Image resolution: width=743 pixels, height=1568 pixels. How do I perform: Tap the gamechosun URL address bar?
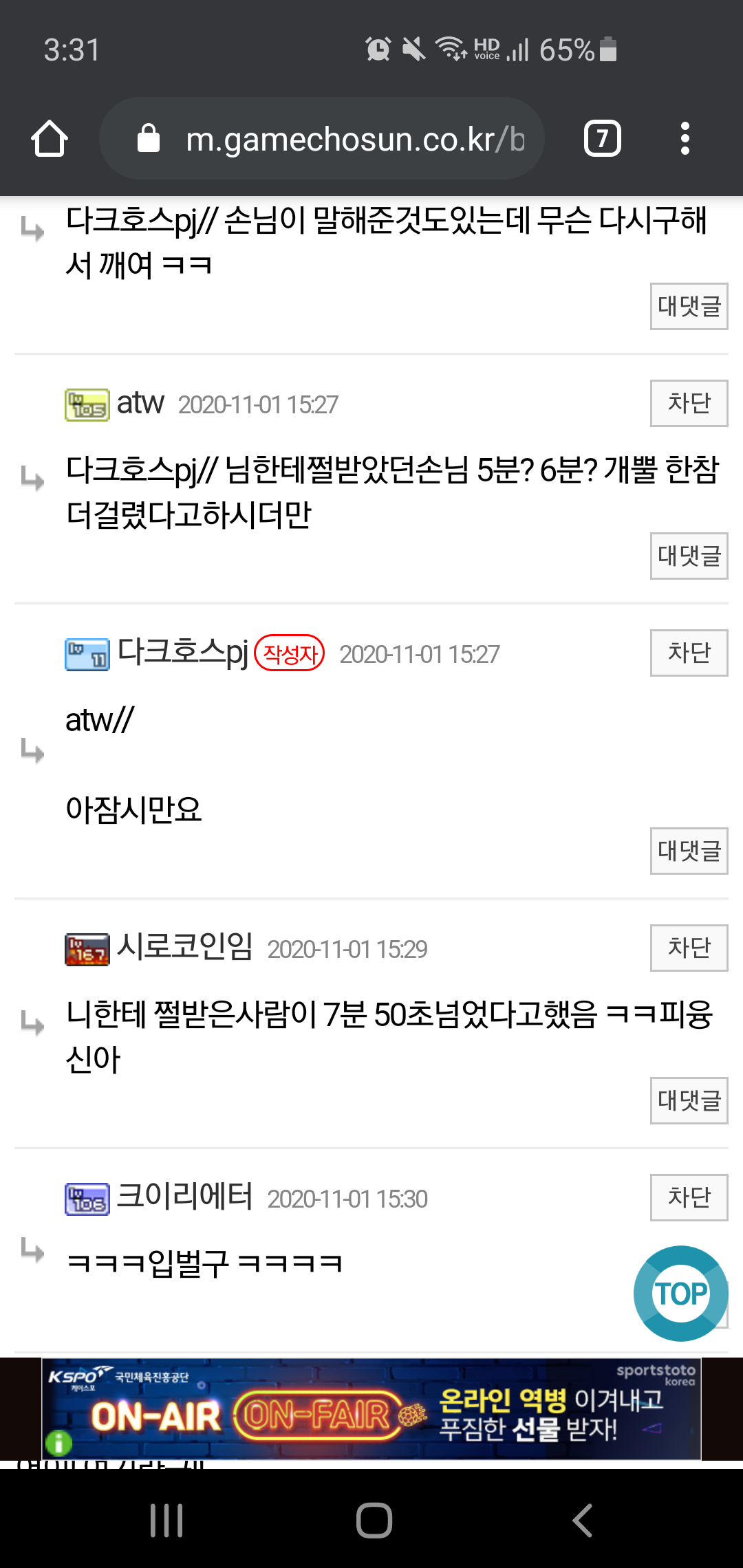point(330,139)
